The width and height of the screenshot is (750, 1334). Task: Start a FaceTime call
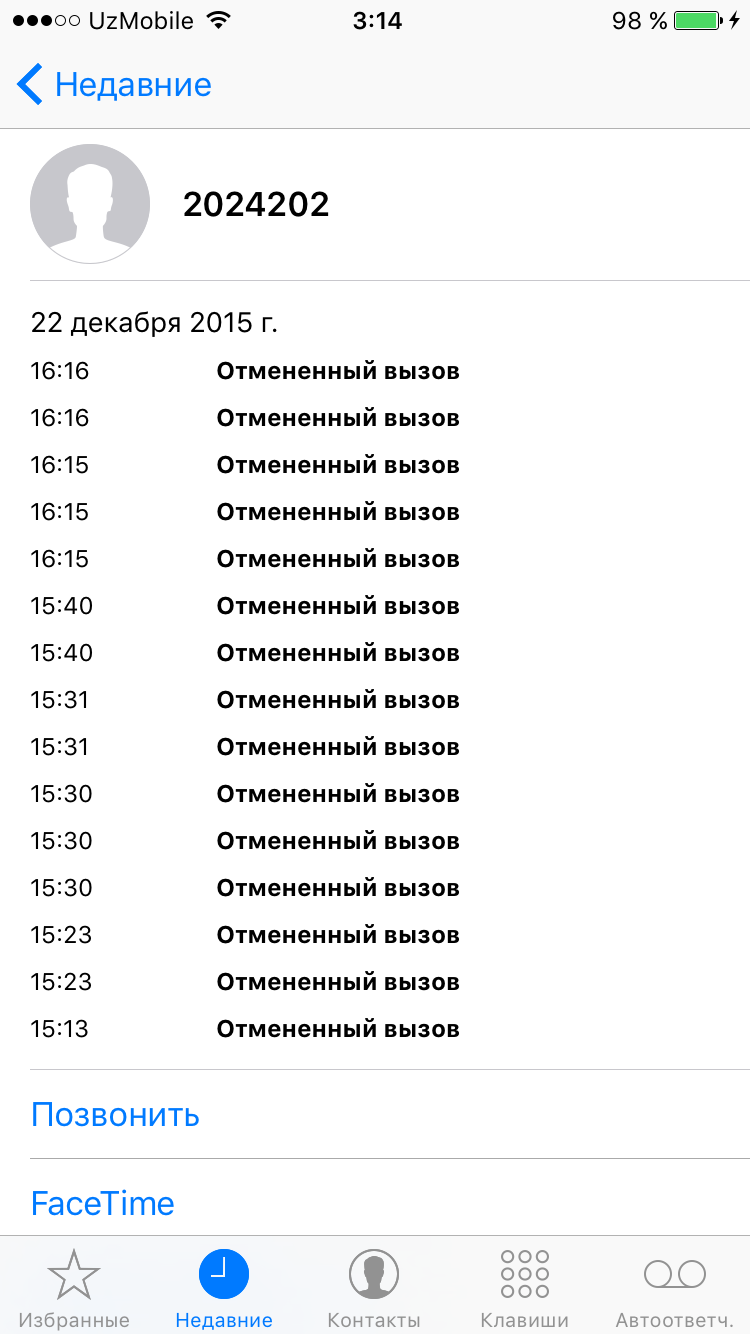pos(103,1203)
